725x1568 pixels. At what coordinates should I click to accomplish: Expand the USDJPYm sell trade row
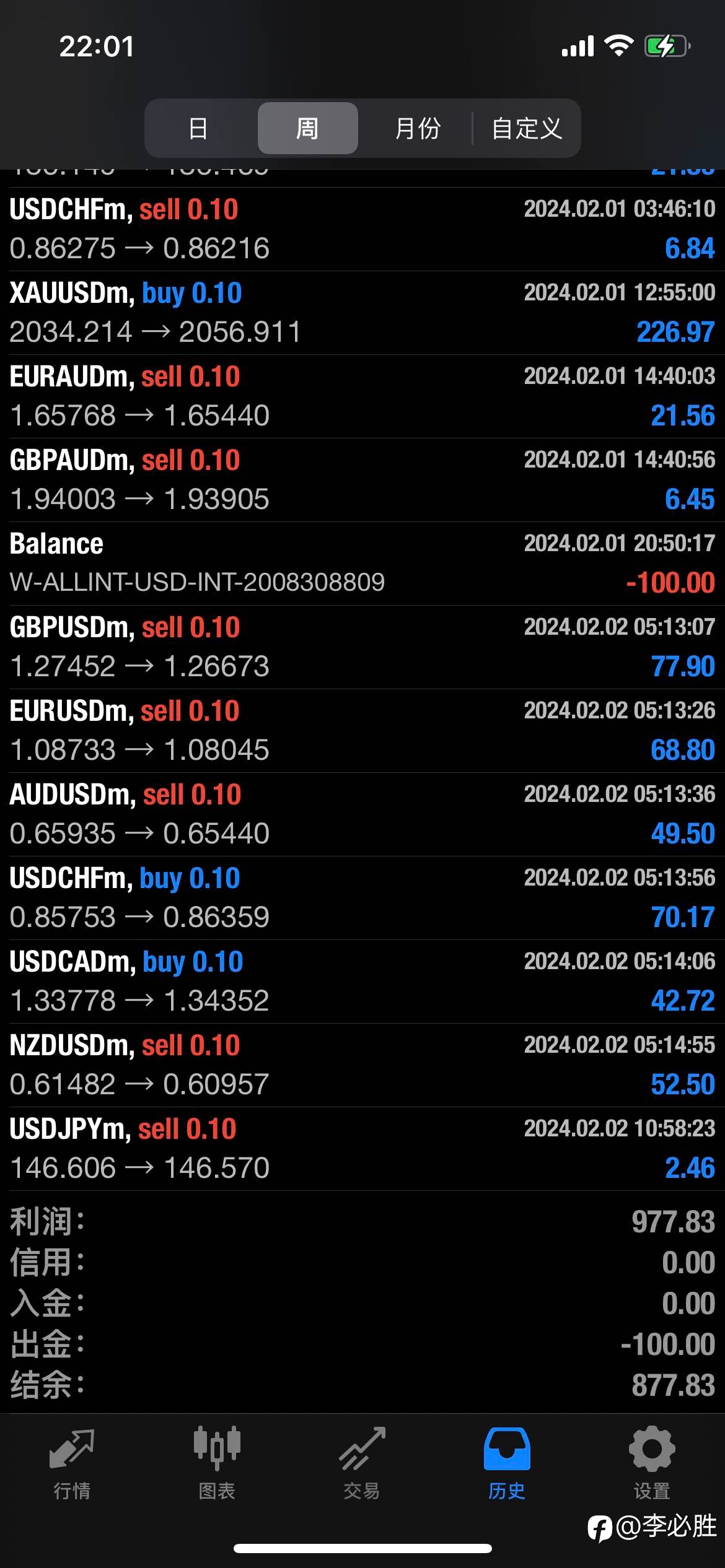[x=362, y=1149]
